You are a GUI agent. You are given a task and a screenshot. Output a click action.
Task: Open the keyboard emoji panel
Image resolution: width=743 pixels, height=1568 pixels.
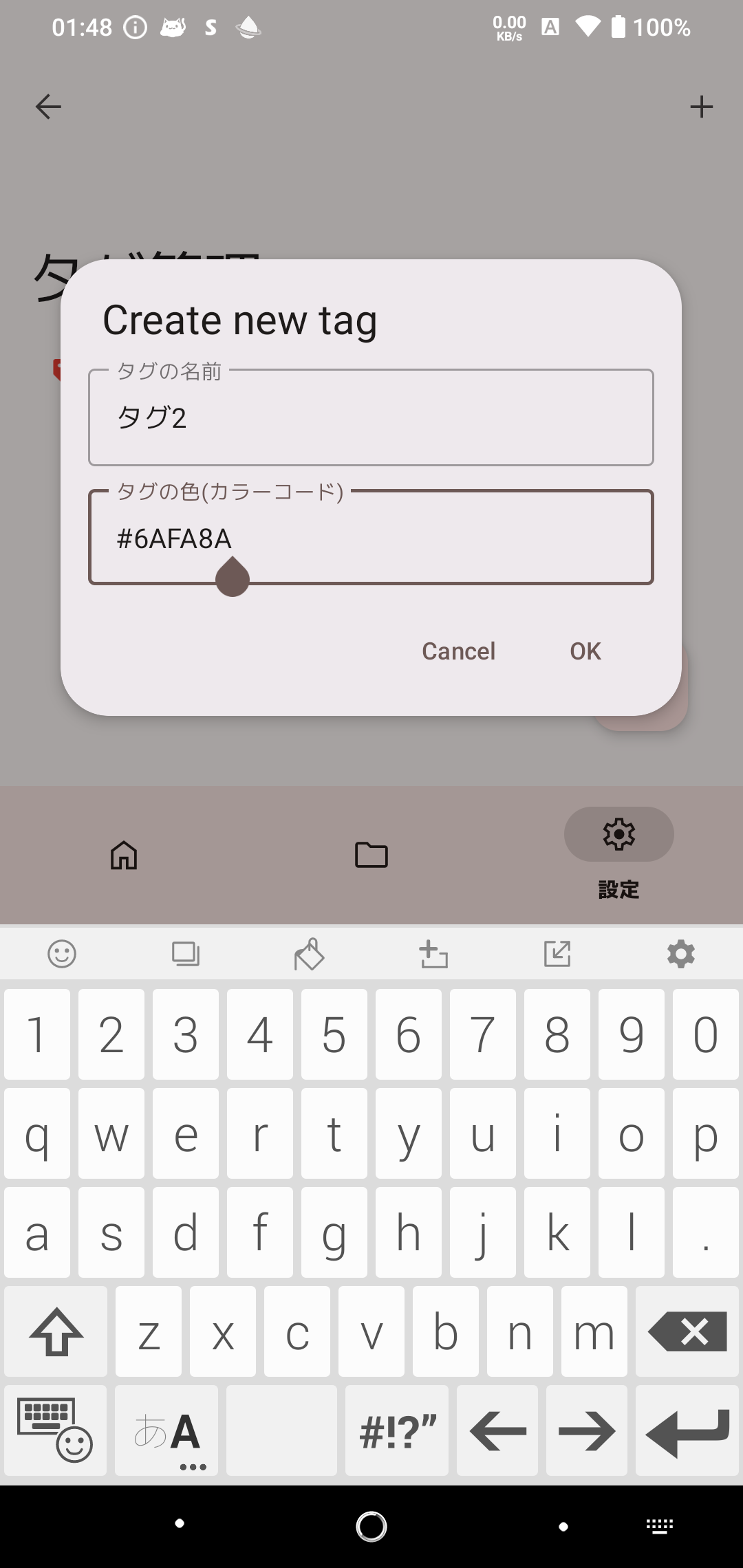62,954
